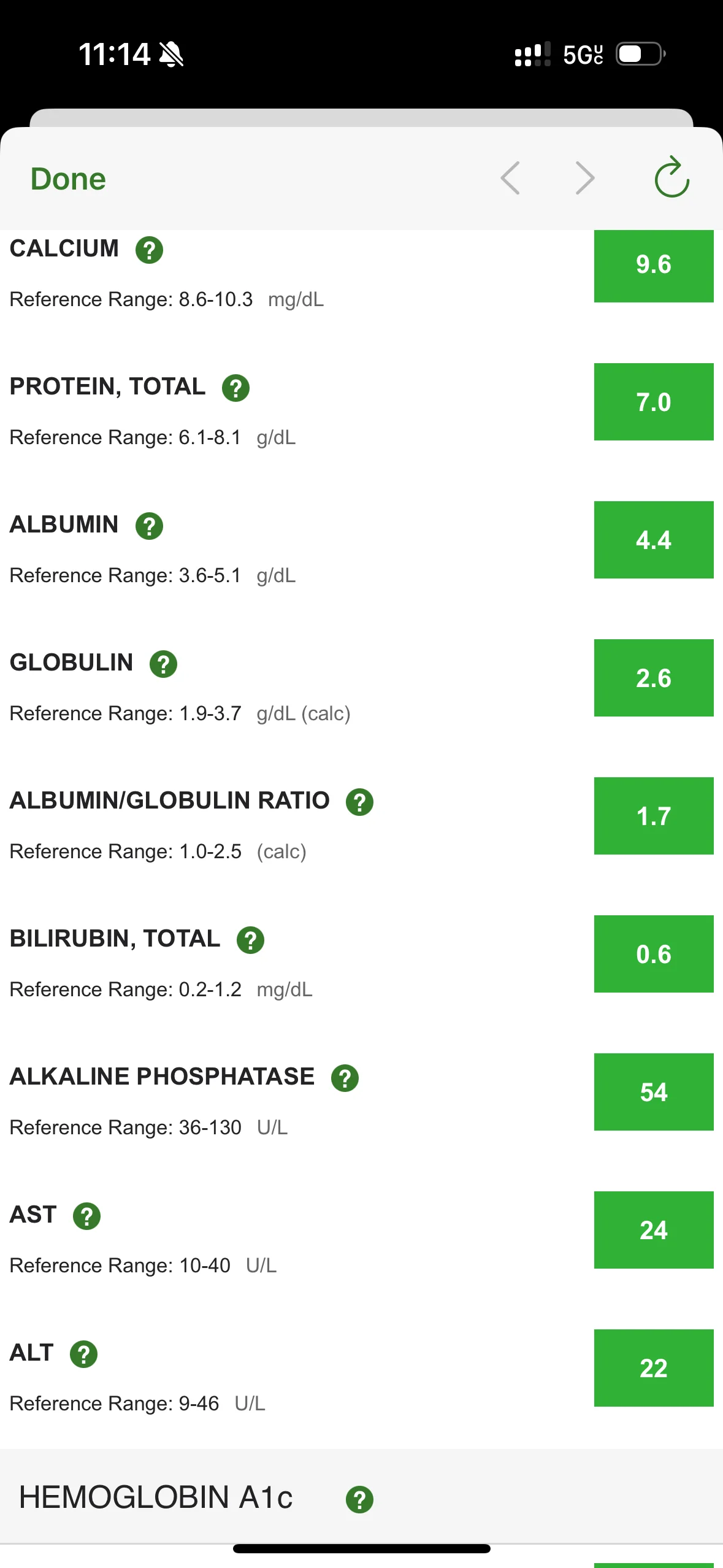Tap Done to close the results view
This screenshot has width=723, height=1568.
[68, 179]
